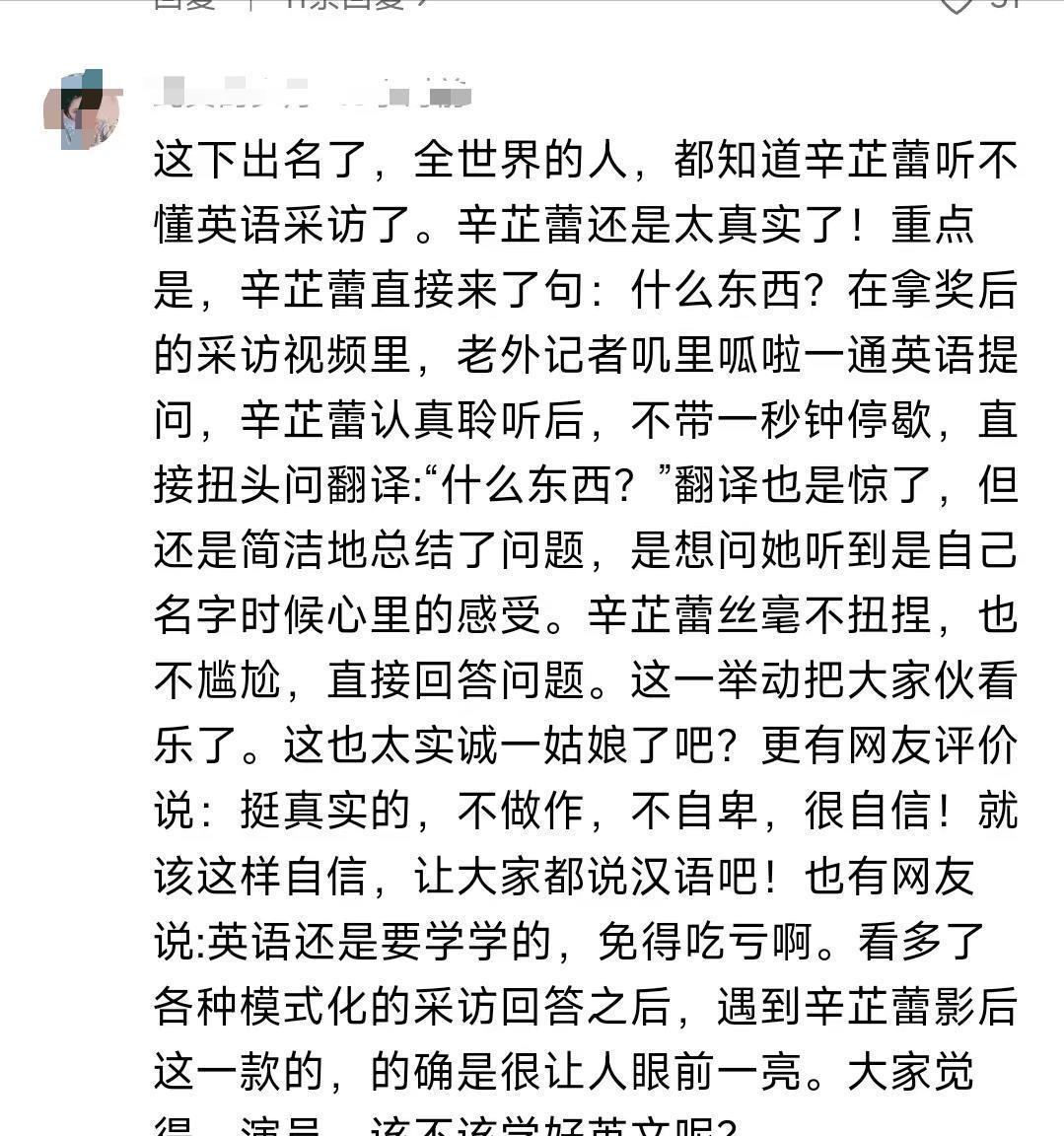This screenshot has height=1136, width=1064.
Task: Open the blurred username above the comment
Action: coord(311,94)
